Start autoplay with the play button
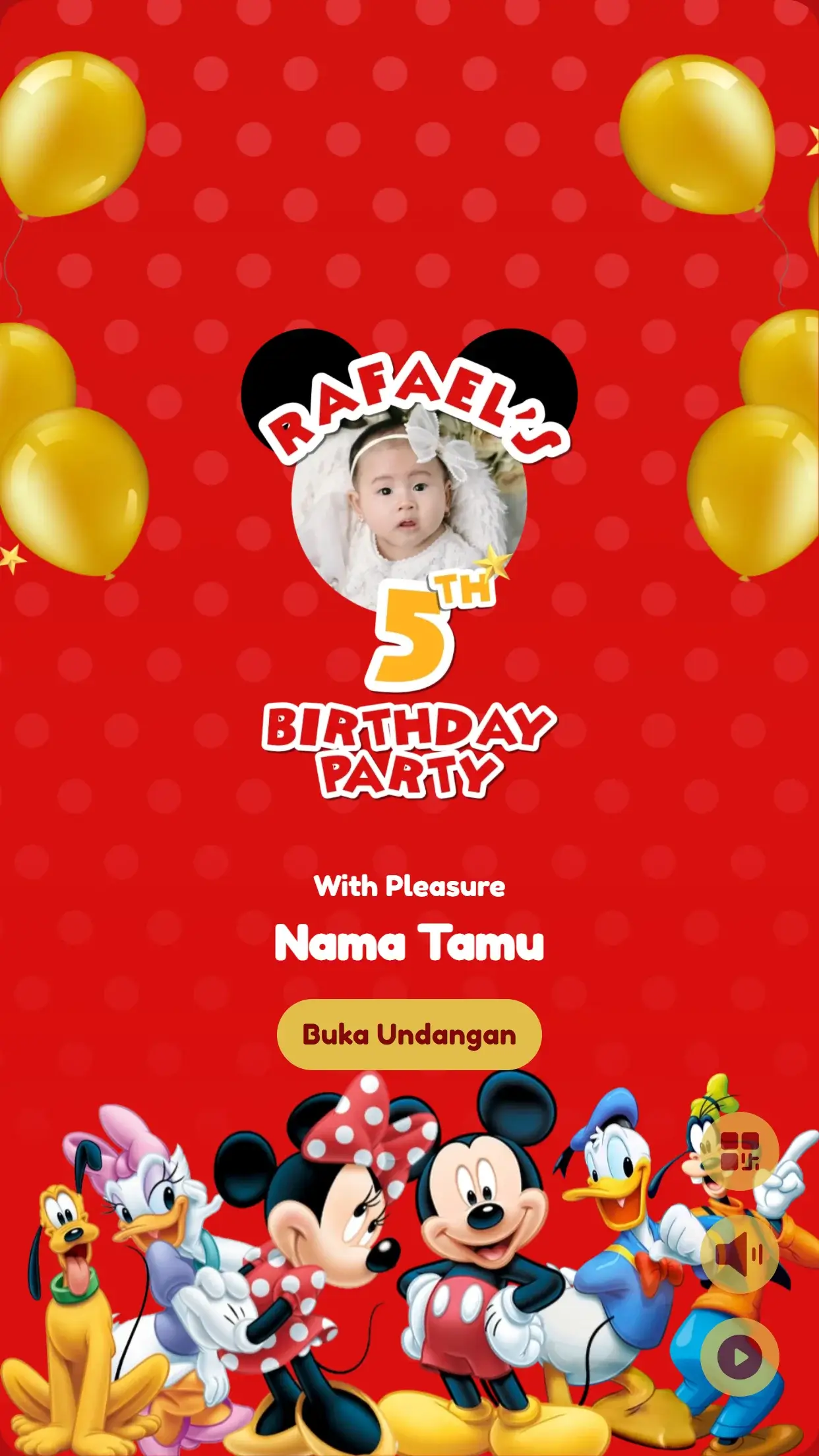 click(x=739, y=1356)
